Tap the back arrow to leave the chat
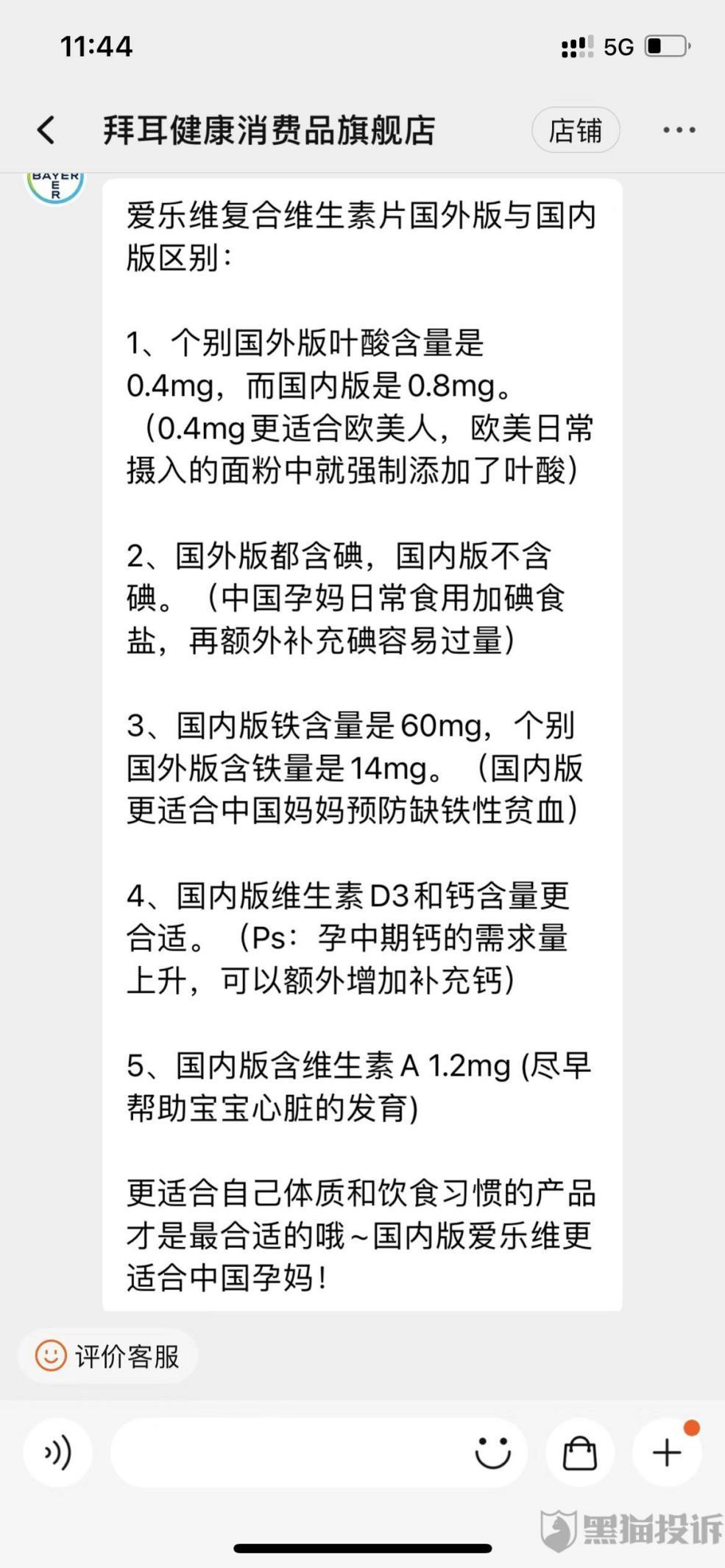Viewport: 725px width, 1568px height. pos(46,129)
